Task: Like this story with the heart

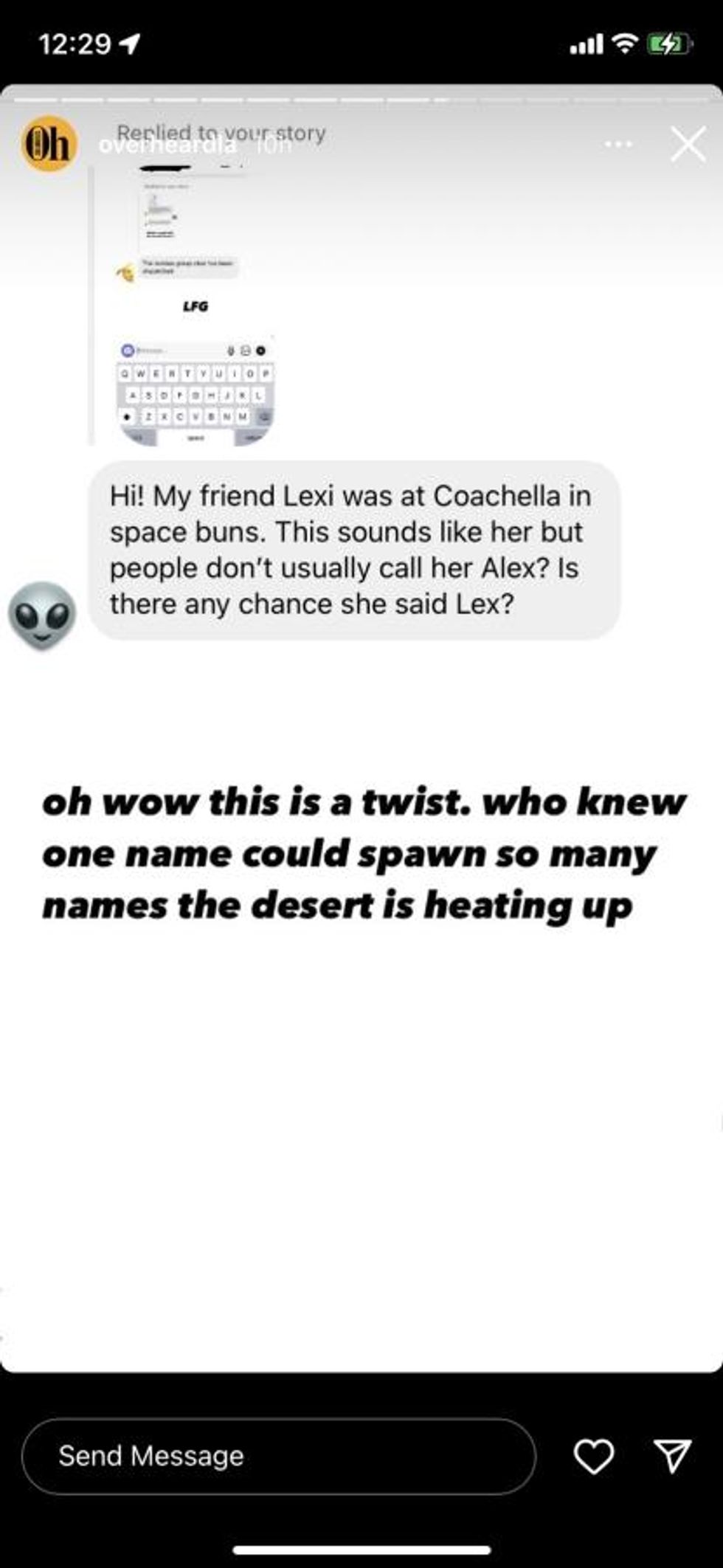Action: (593, 1456)
